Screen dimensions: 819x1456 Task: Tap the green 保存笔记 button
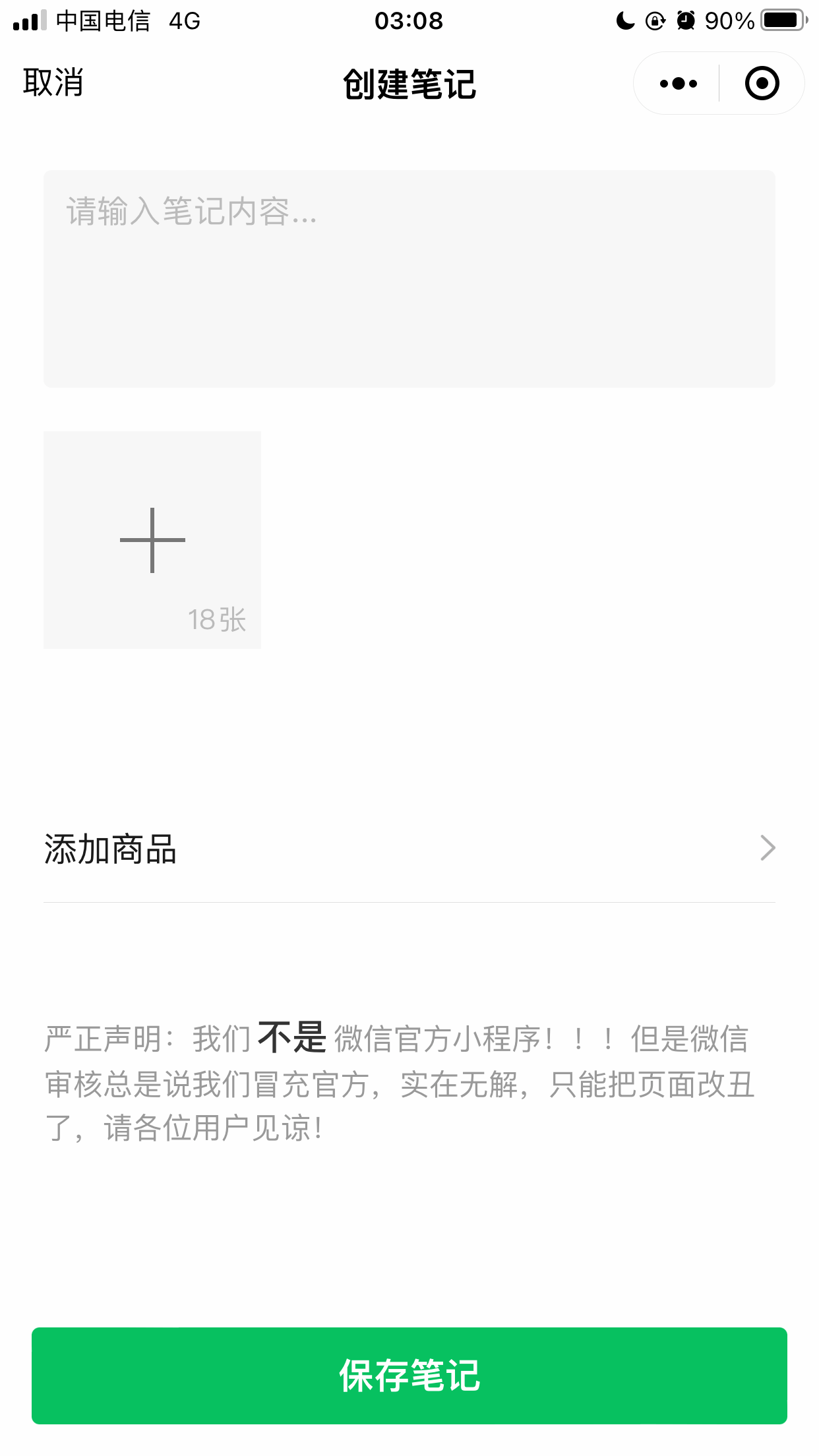coord(409,1376)
